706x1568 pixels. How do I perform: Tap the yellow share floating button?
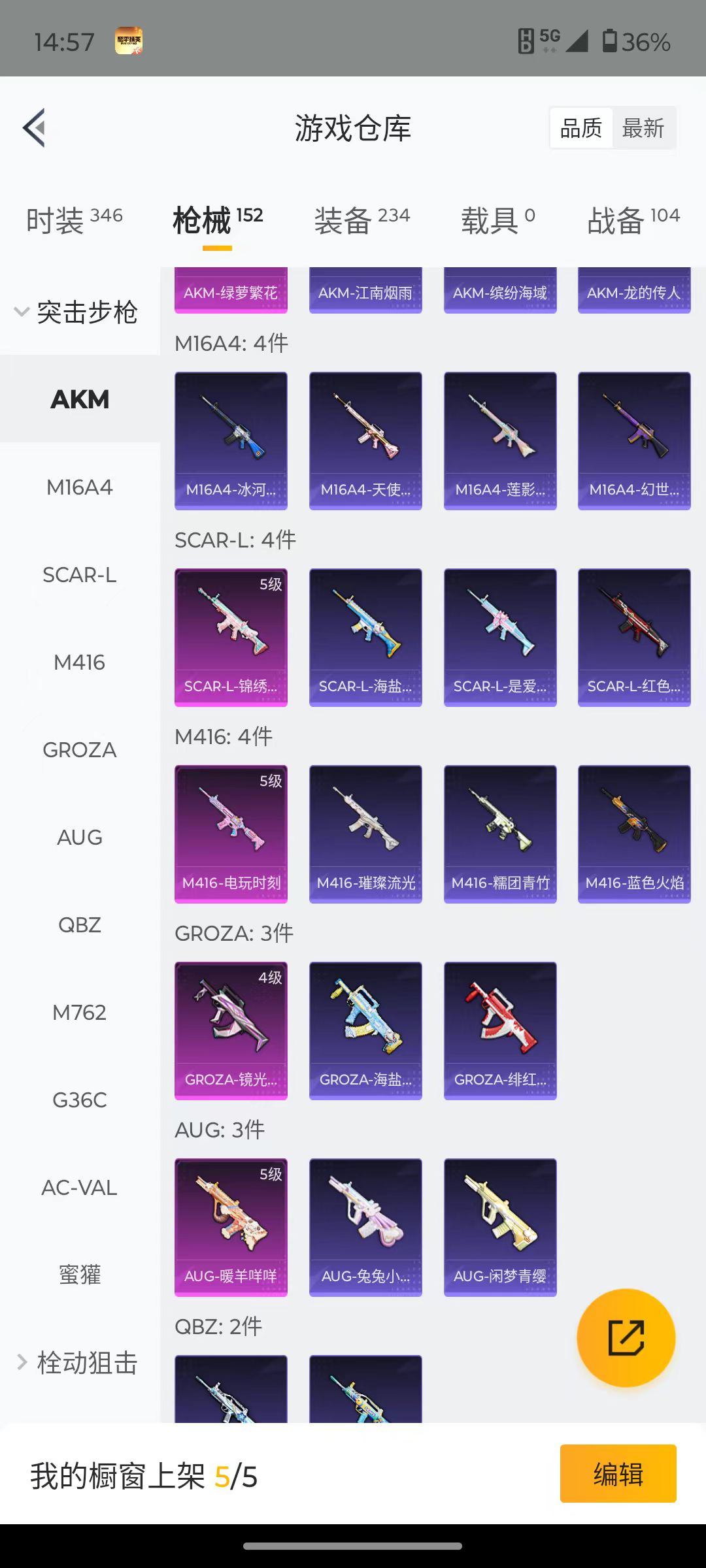(x=626, y=1337)
